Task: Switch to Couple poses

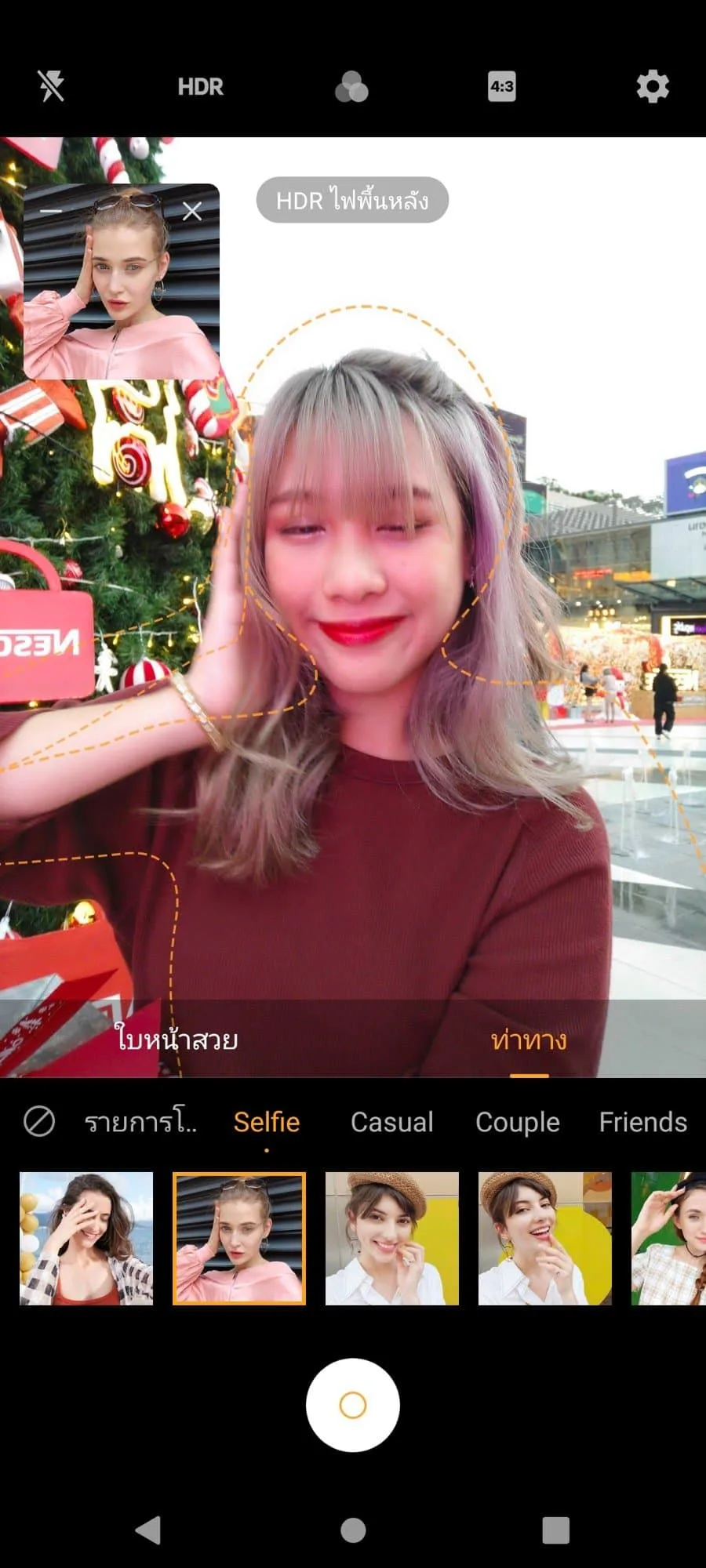Action: point(518,1123)
